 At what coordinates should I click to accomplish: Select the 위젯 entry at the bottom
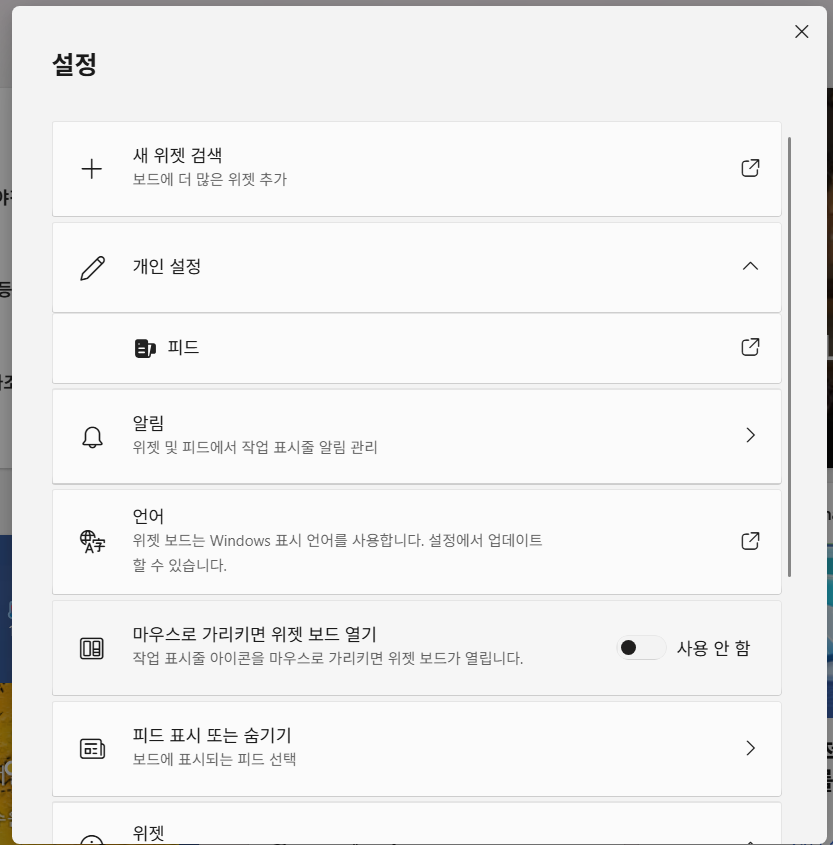pyautogui.click(x=416, y=832)
